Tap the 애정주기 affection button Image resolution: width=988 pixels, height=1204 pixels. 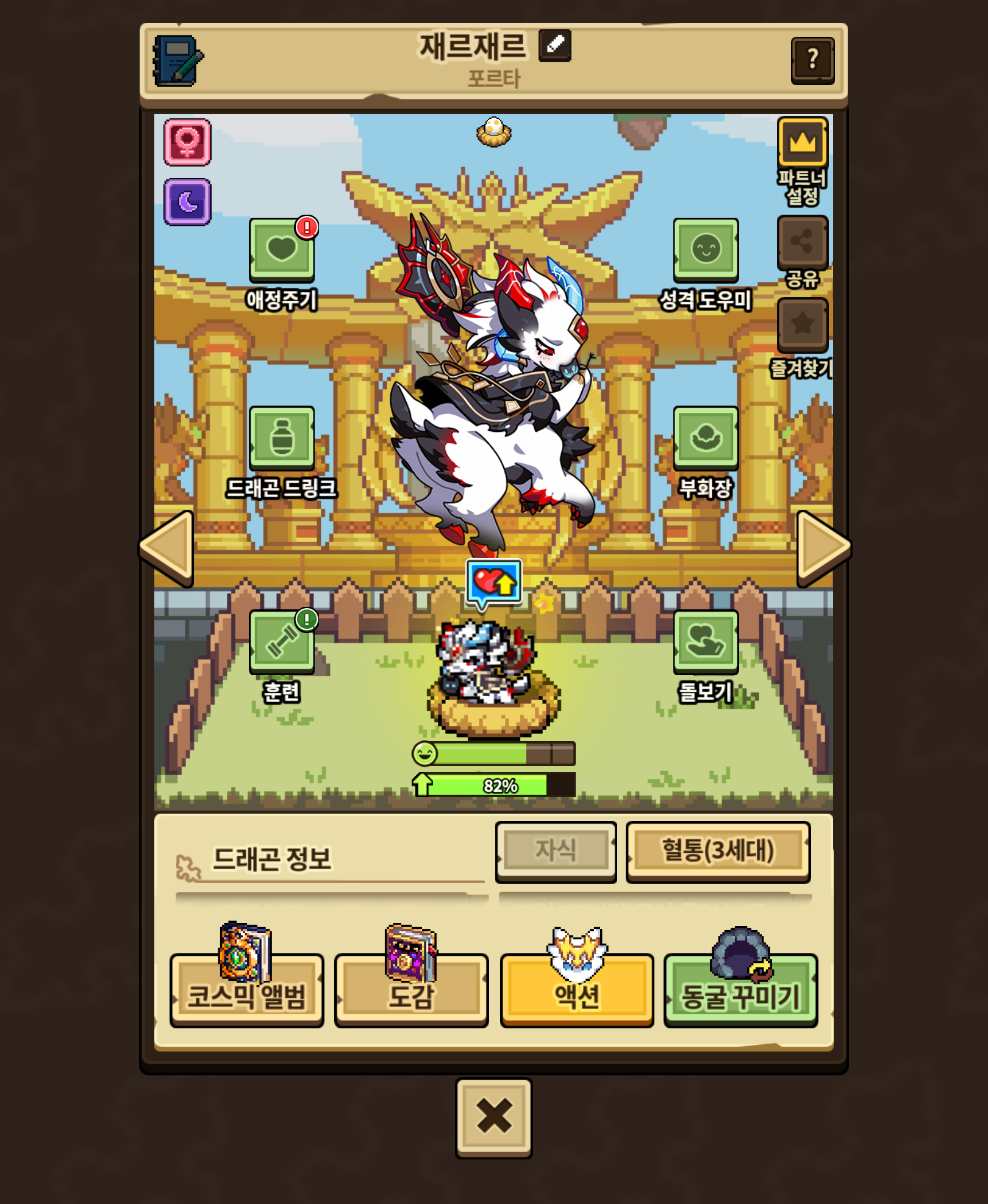282,250
